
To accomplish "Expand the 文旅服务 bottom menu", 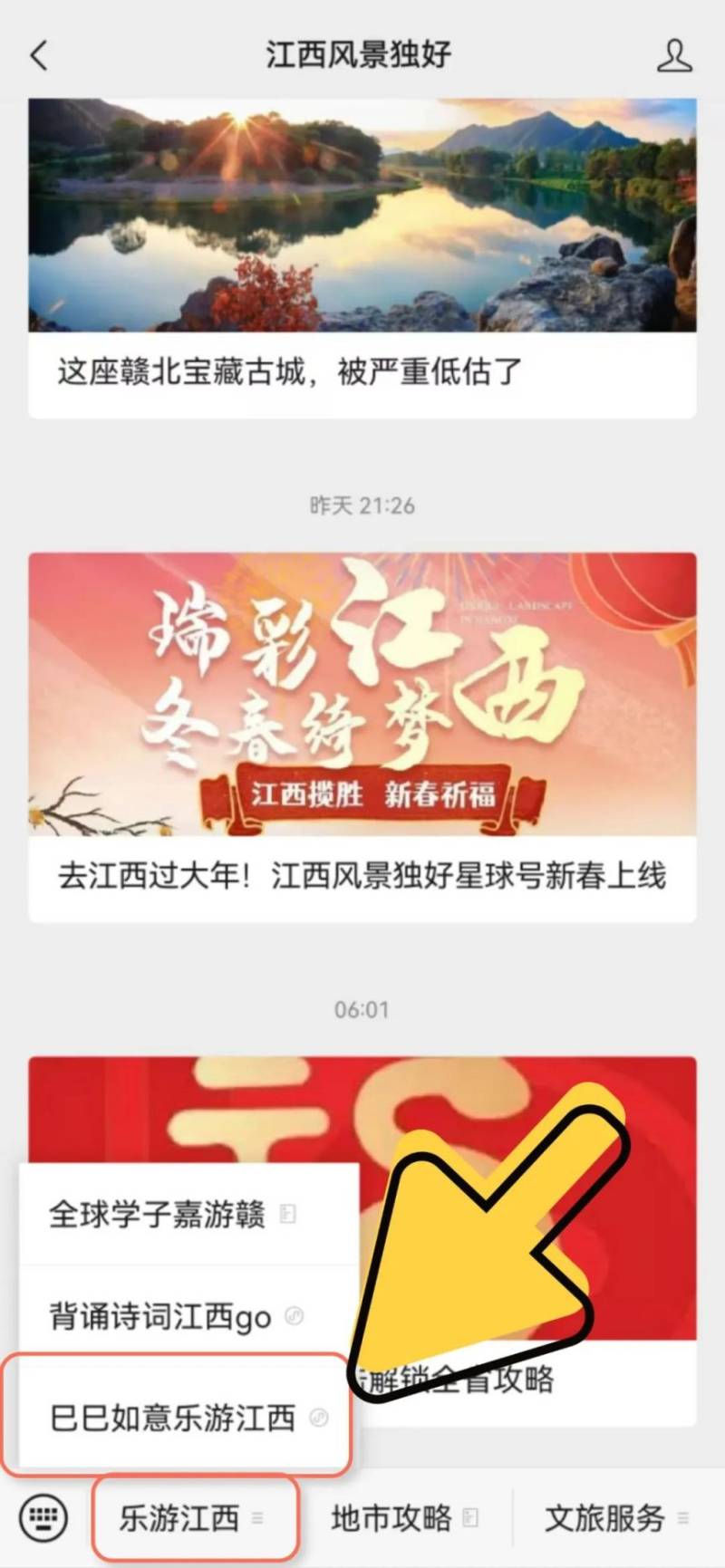I will pos(616,1517).
